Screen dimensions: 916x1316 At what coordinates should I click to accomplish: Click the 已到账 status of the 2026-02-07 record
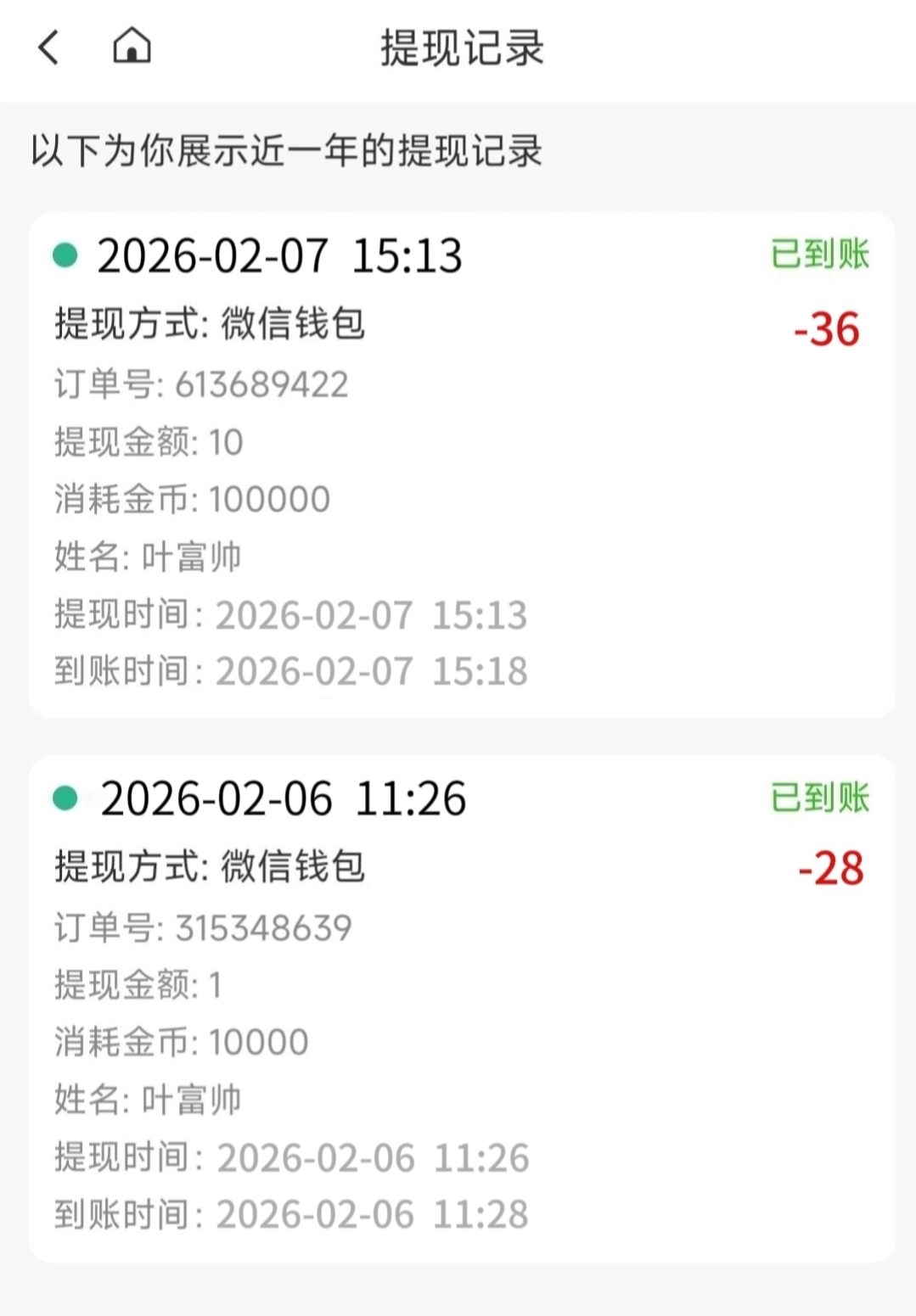tap(818, 255)
